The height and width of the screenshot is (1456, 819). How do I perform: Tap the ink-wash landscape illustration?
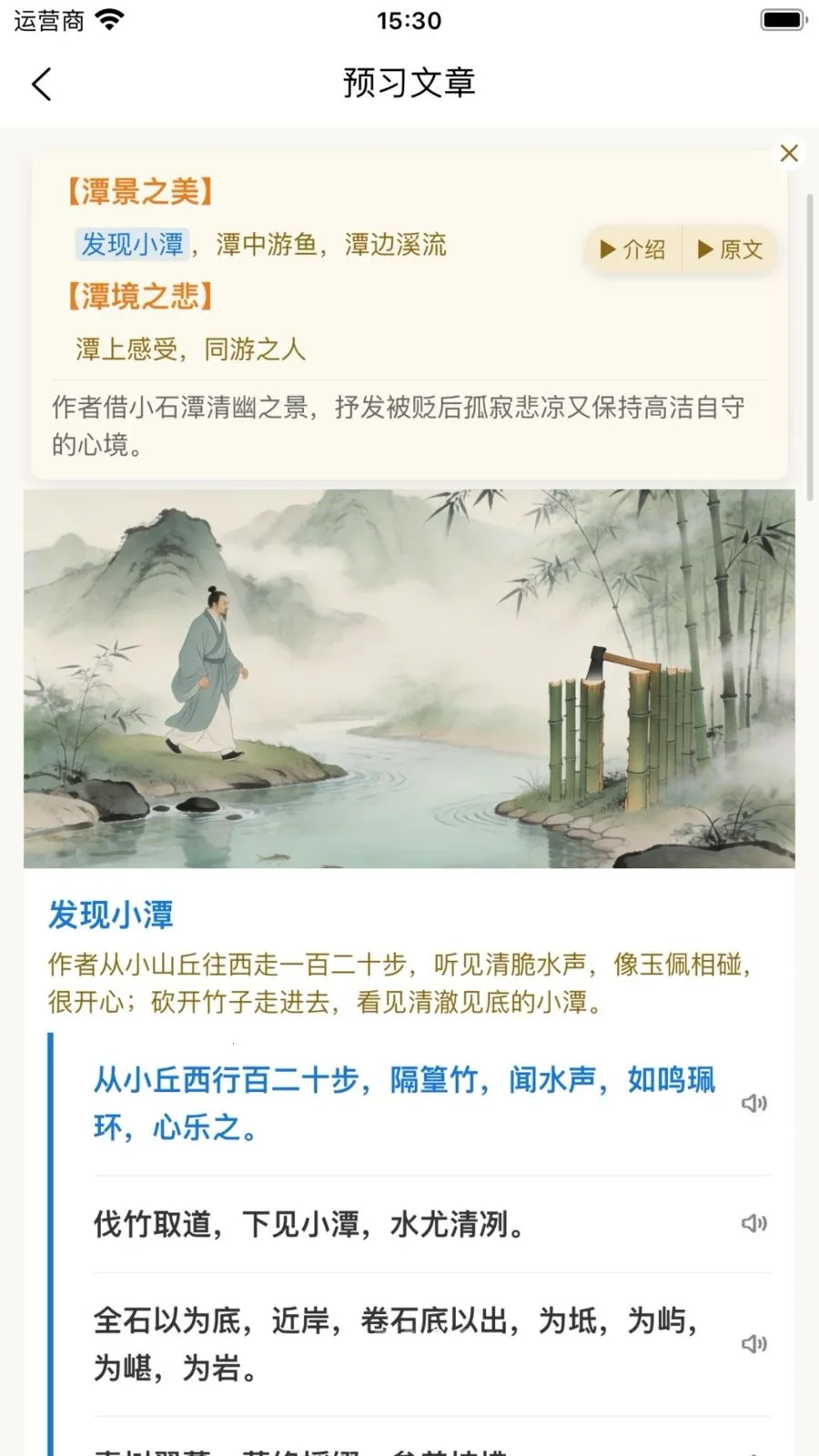tap(409, 679)
